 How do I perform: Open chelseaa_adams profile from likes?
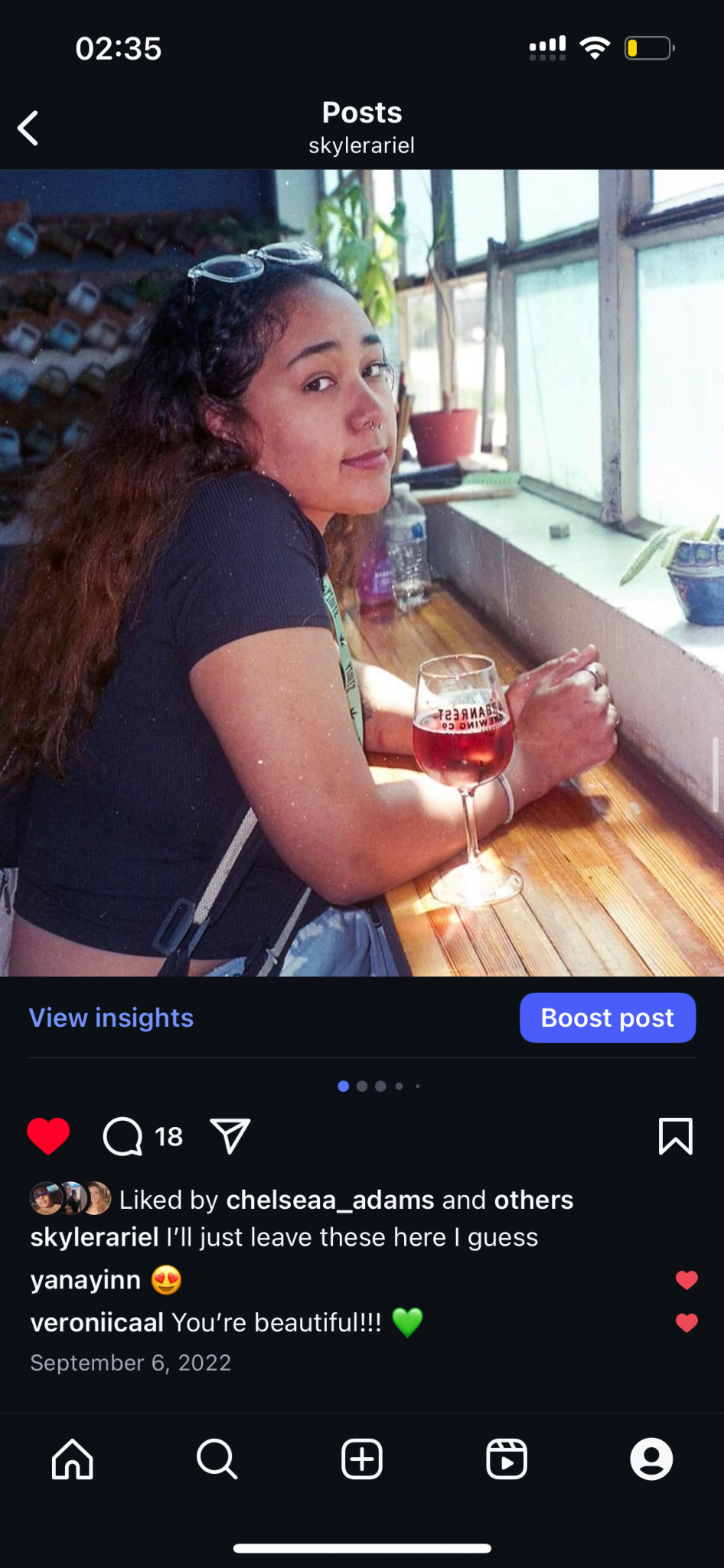(x=330, y=1200)
